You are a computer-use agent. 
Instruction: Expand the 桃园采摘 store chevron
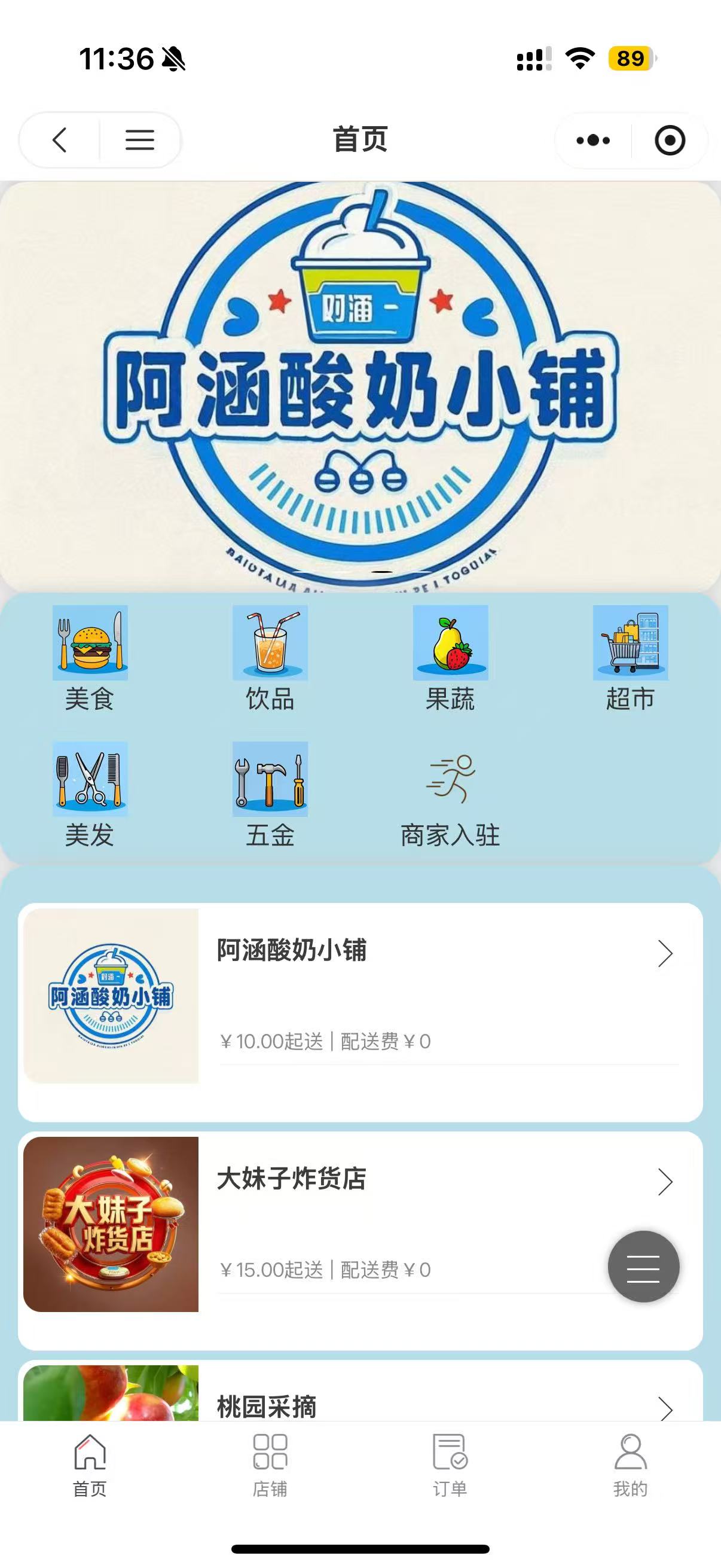pos(665,1410)
